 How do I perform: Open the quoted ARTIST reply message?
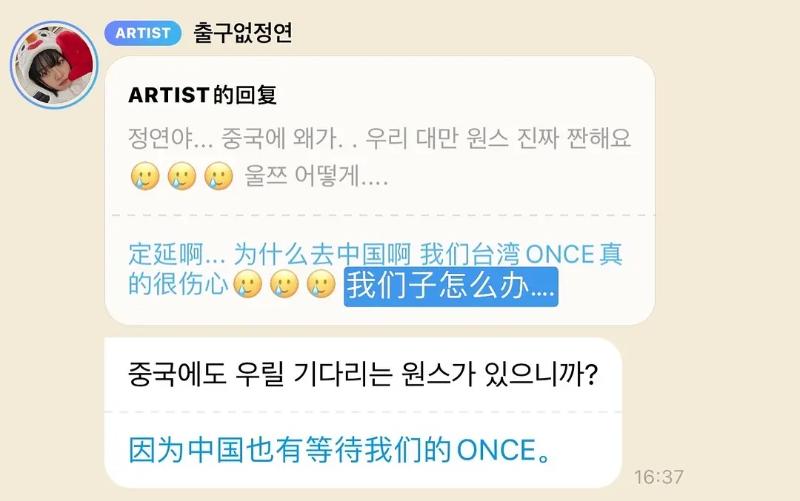(379, 150)
